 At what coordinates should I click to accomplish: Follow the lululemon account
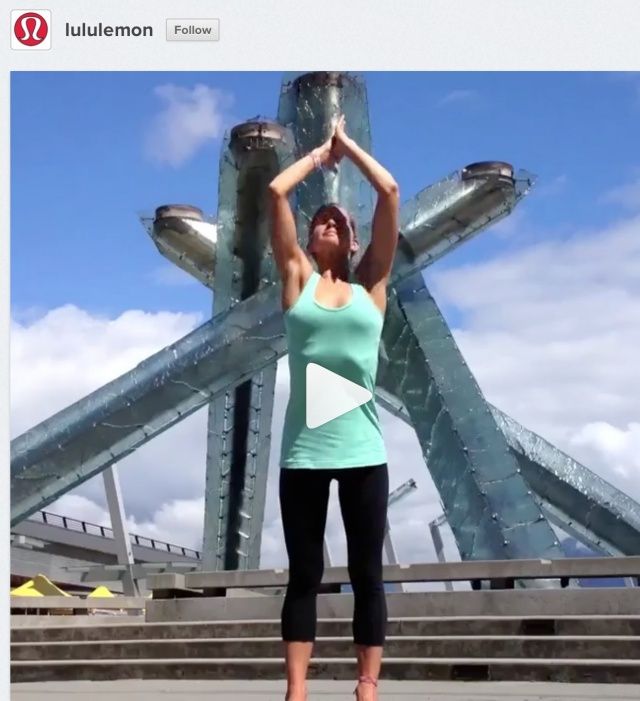click(x=192, y=30)
